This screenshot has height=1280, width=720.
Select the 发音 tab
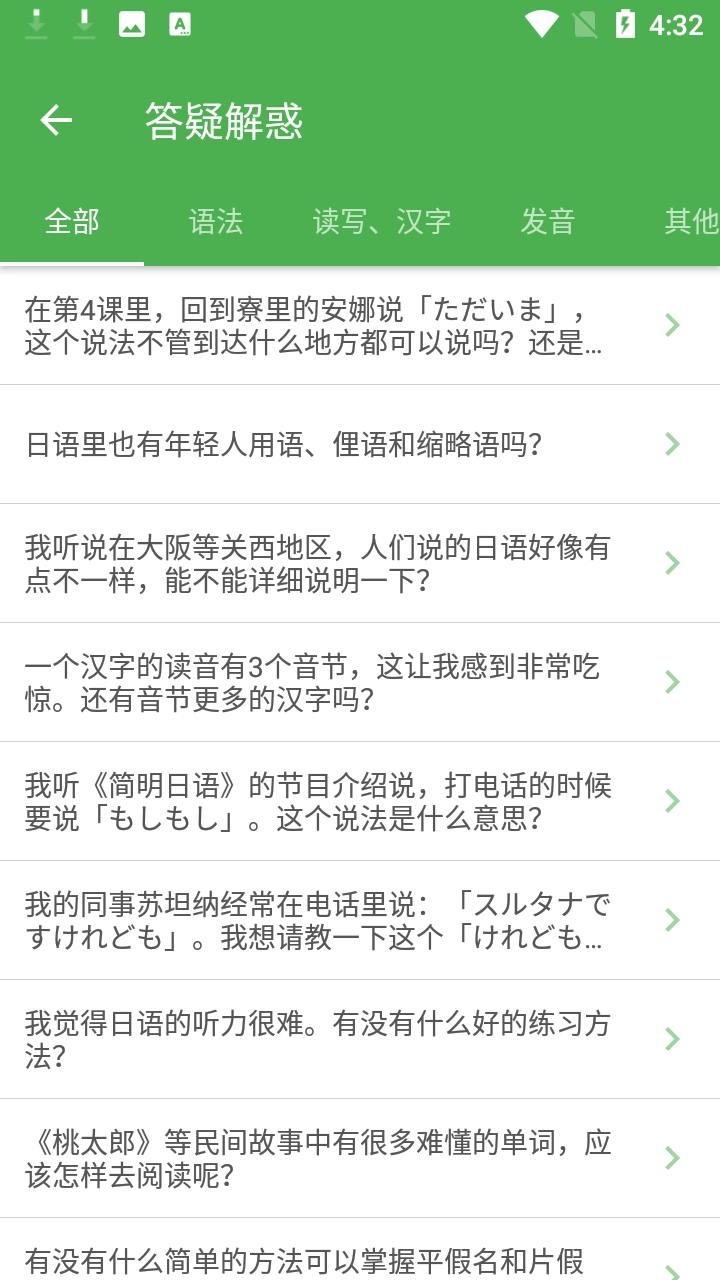(x=547, y=224)
